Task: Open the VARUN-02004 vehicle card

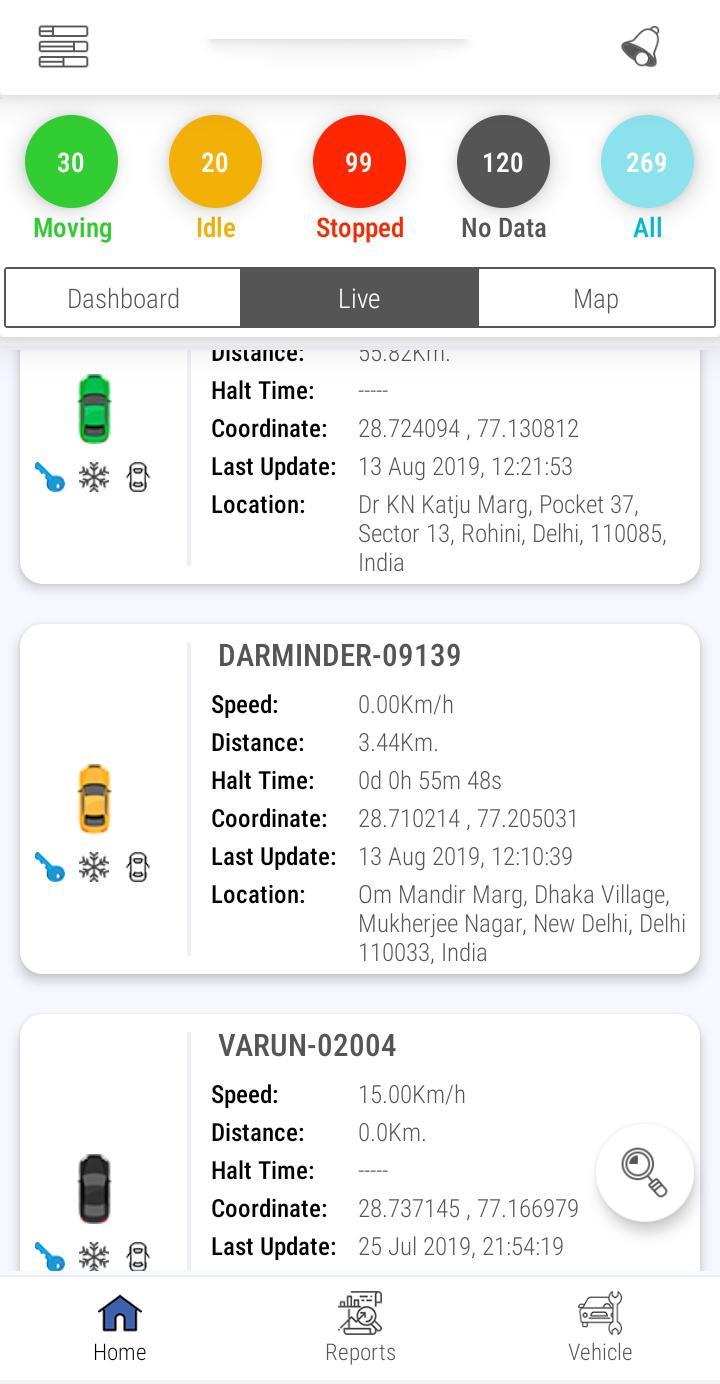Action: click(x=308, y=1046)
